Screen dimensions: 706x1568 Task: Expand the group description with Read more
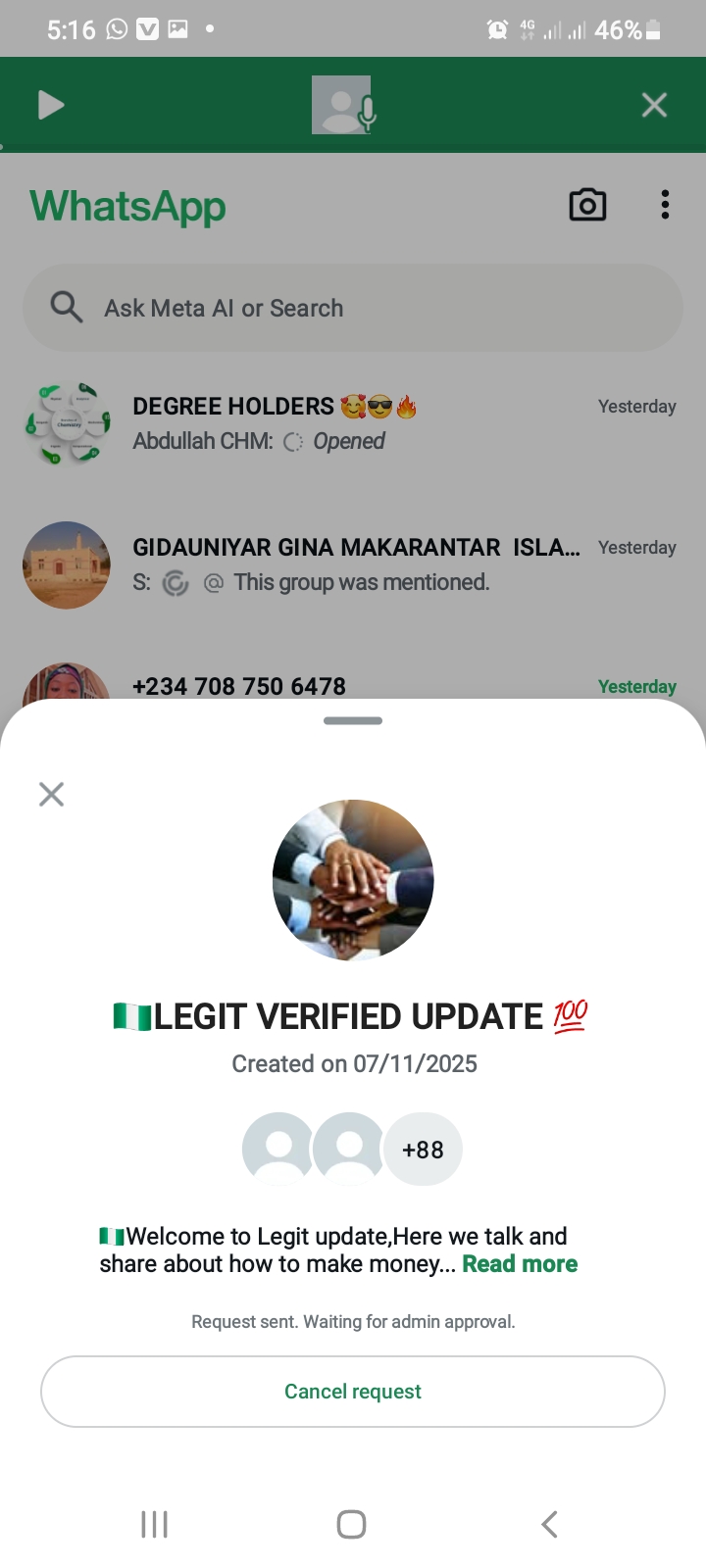tap(520, 1264)
